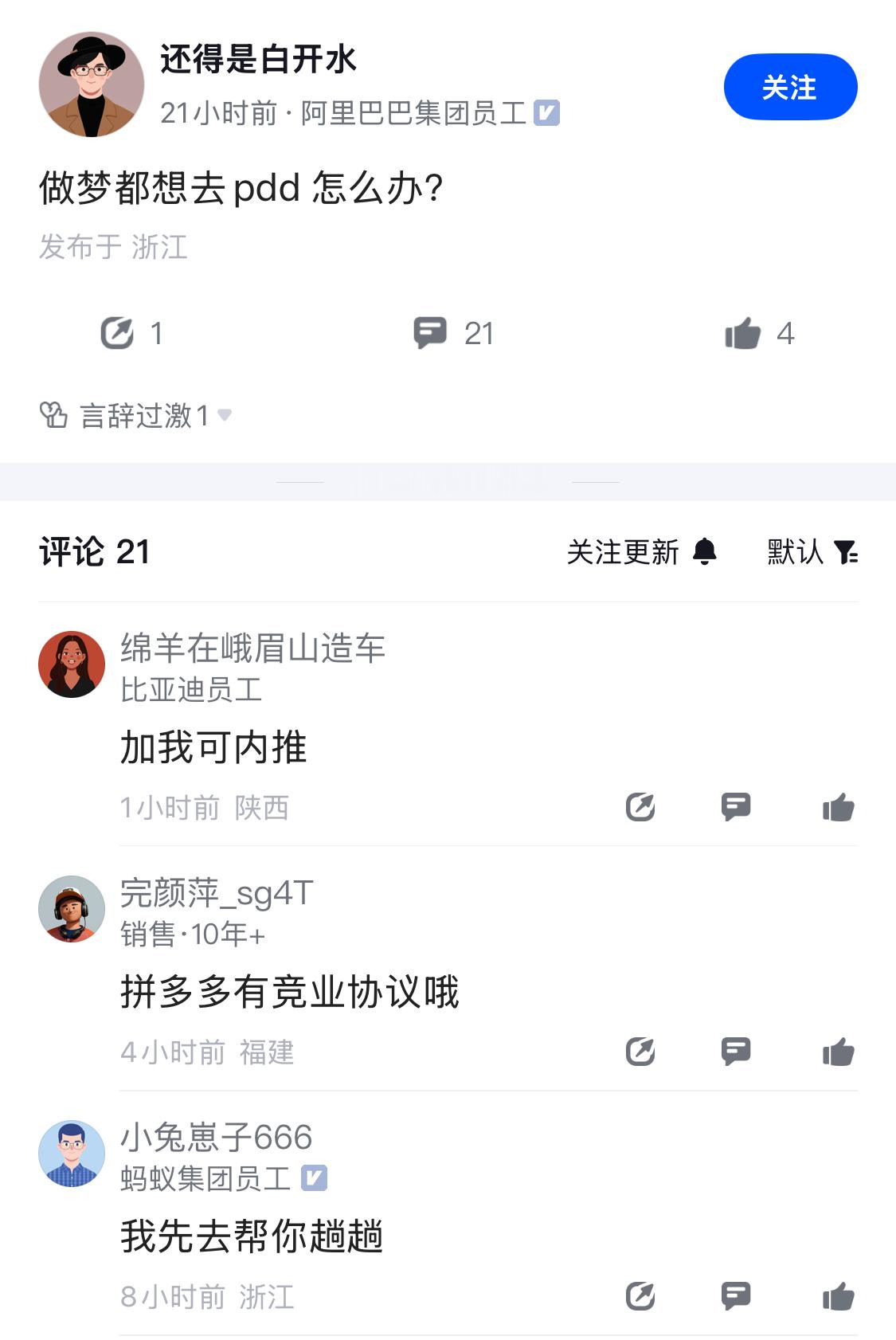Share 完颜萍_sg4T's comment with the forward icon
The width and height of the screenshot is (896, 1340).
pyautogui.click(x=638, y=1052)
